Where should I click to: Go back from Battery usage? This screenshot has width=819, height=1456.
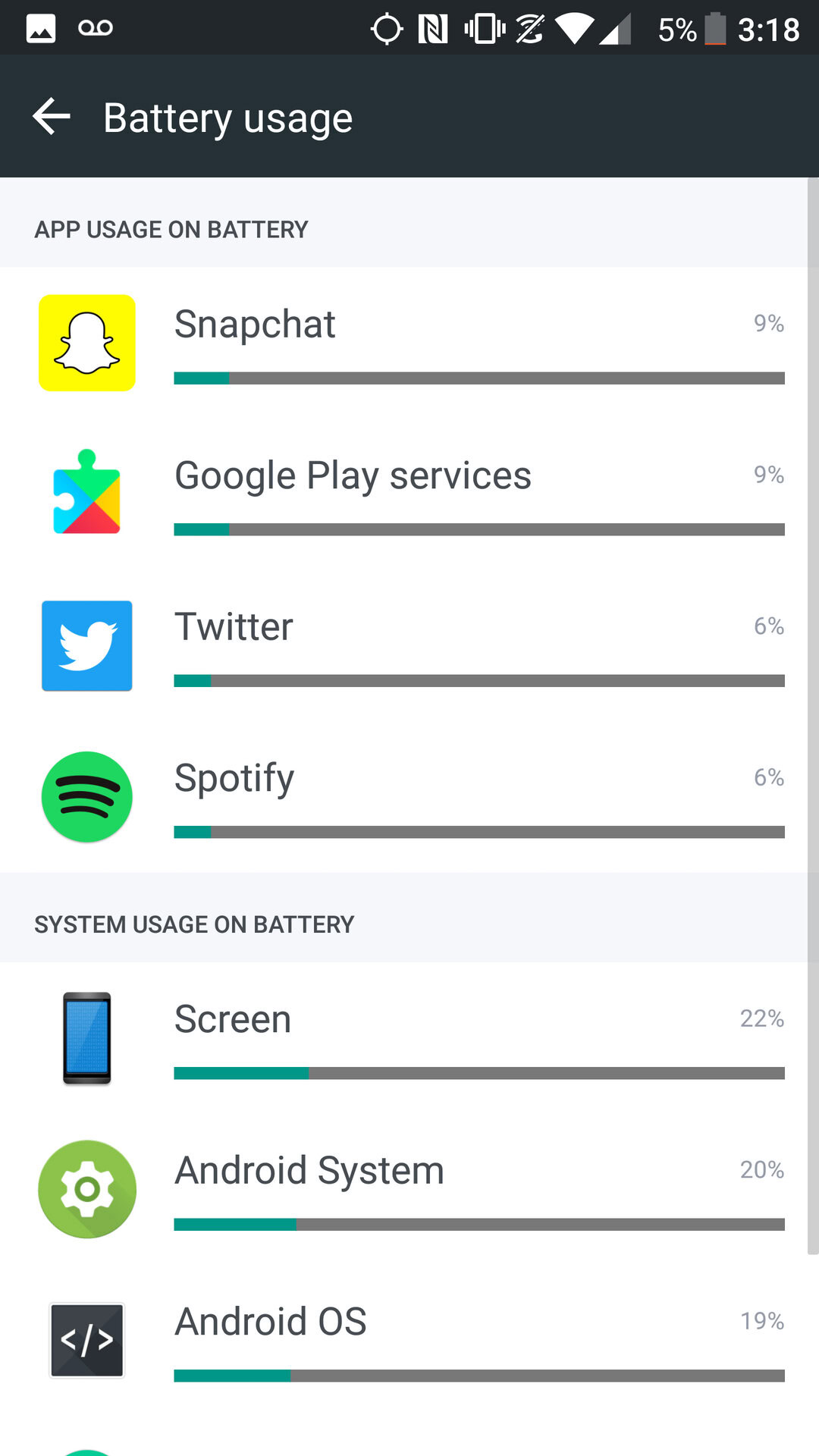click(x=52, y=117)
